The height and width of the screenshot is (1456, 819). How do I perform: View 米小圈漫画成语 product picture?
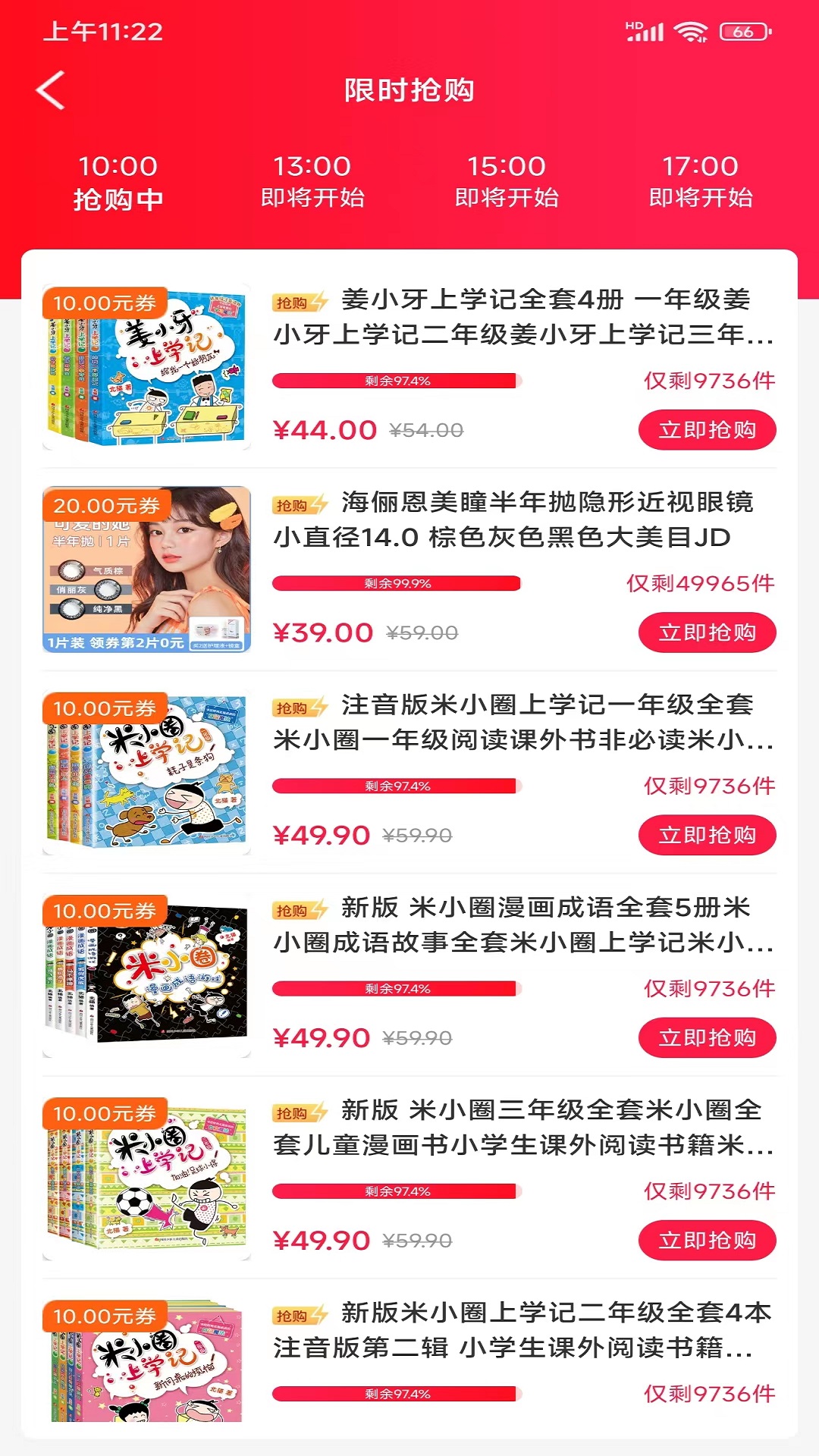coord(146,975)
